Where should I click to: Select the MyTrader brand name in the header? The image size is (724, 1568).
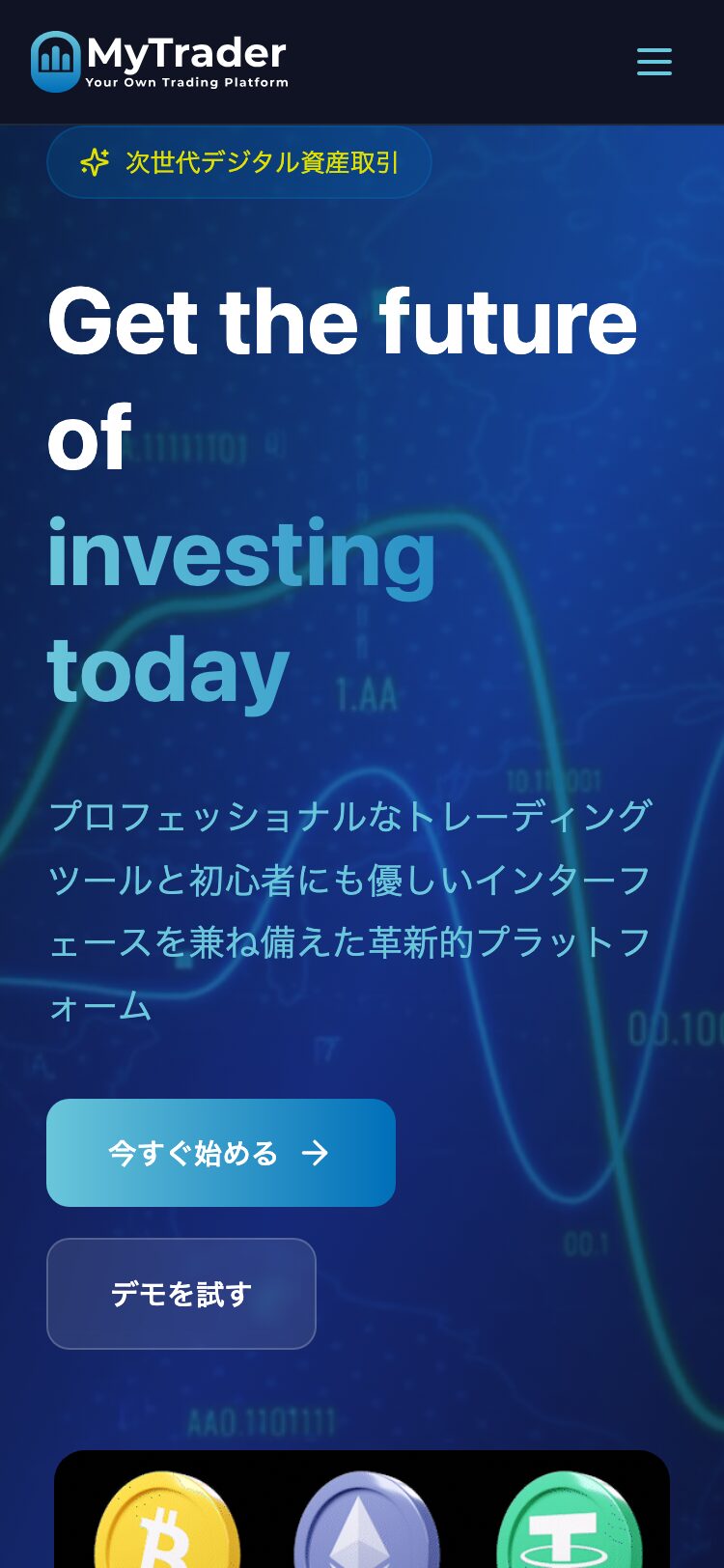[186, 53]
